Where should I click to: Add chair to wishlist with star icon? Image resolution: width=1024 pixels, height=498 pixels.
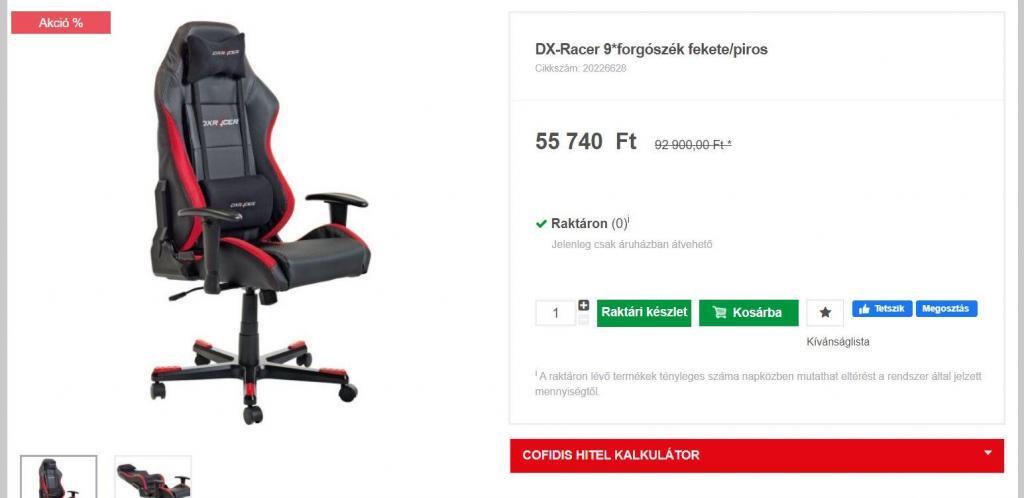pyautogui.click(x=825, y=313)
